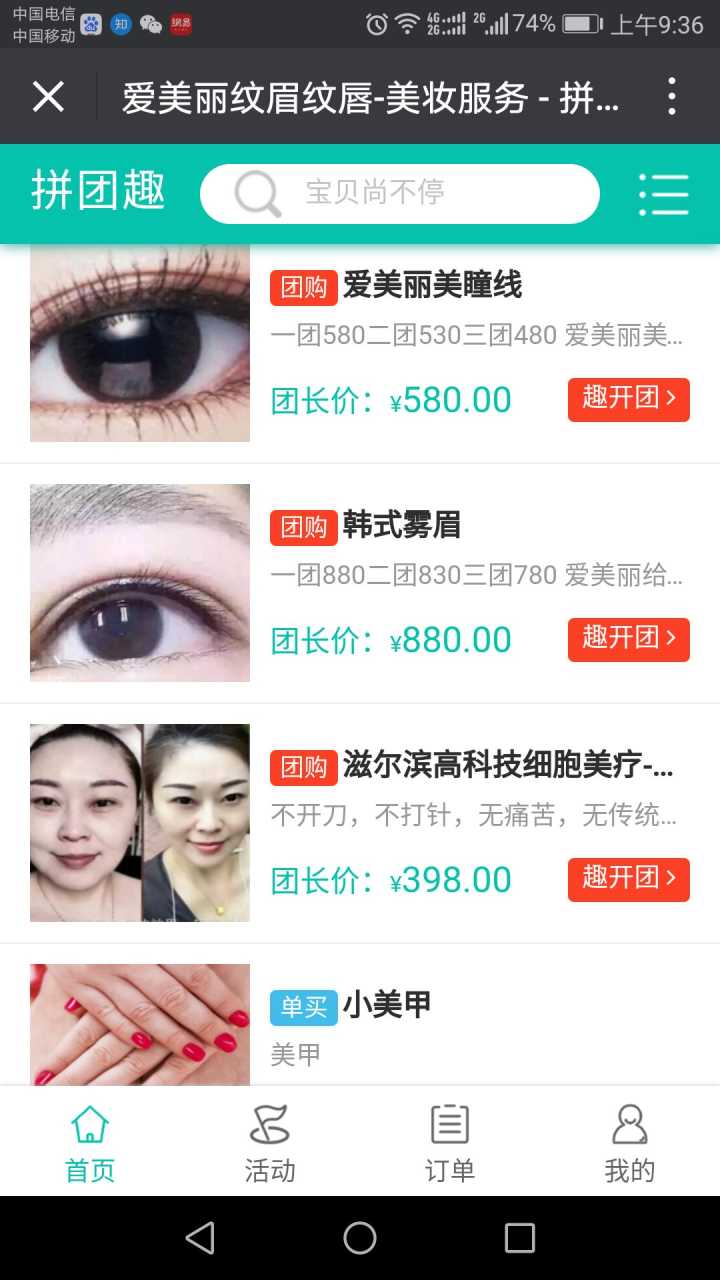Tap 趣开团 for 滋尔滨高科技细胞美疗
This screenshot has width=720, height=1280.
(628, 879)
